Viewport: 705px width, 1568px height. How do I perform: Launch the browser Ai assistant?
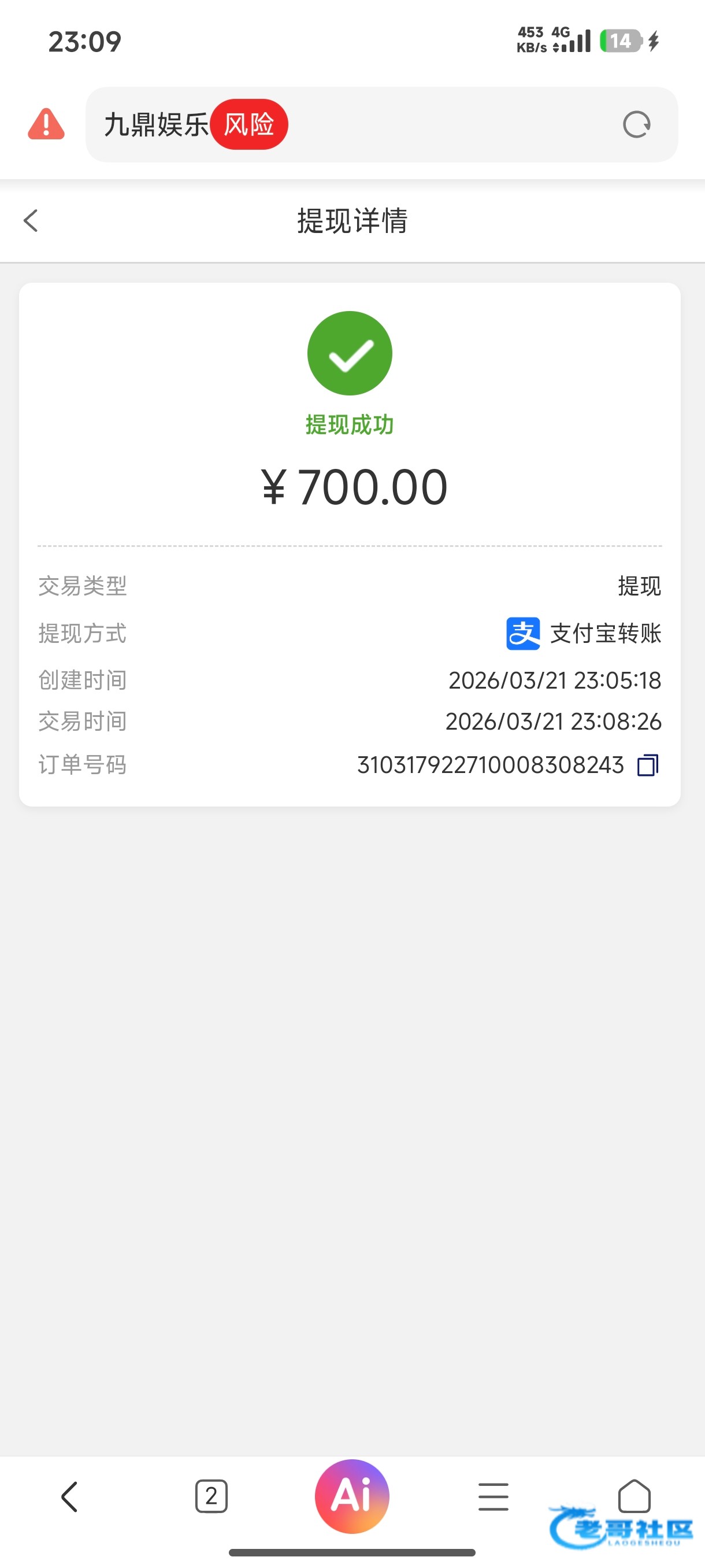(x=352, y=1496)
